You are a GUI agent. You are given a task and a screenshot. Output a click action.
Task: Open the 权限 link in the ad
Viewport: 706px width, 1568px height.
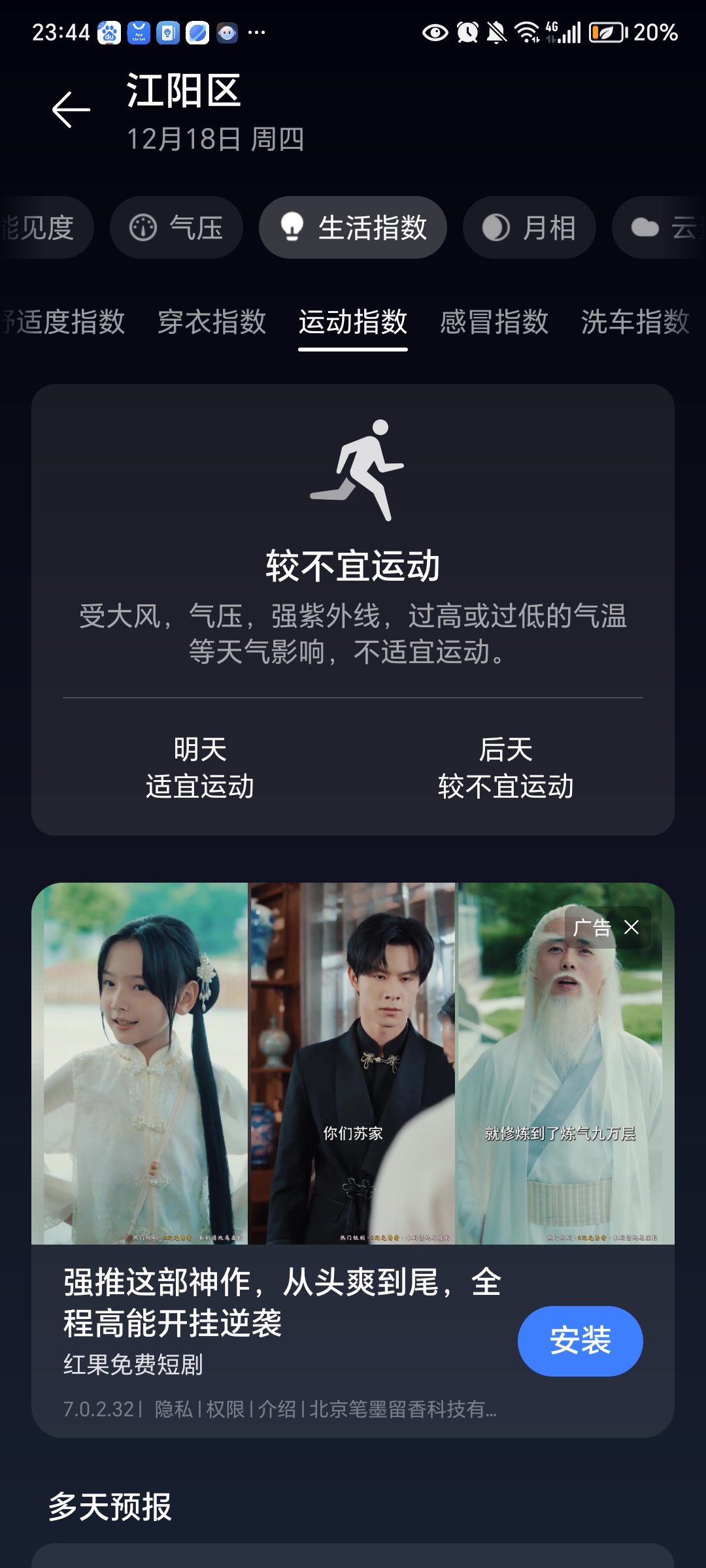(225, 1409)
